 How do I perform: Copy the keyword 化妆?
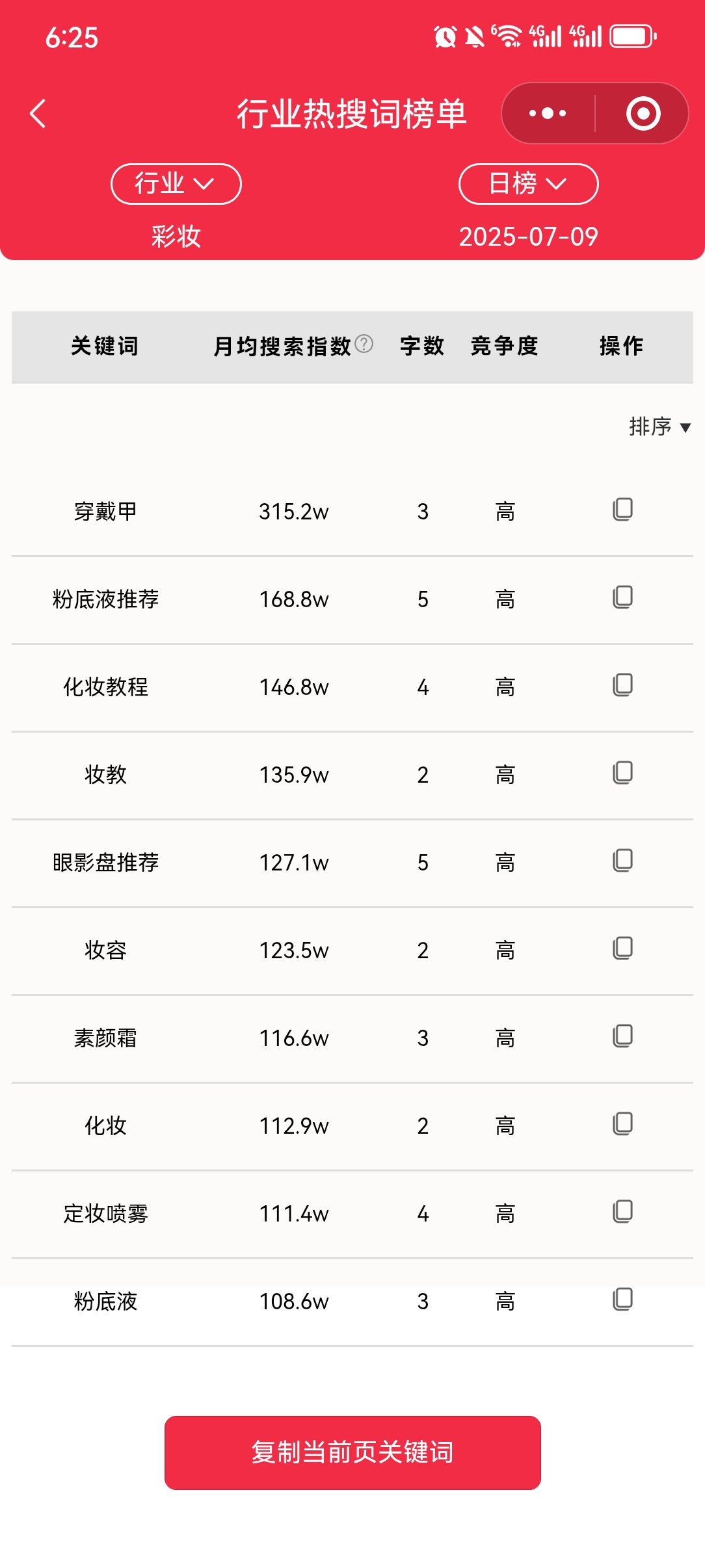pos(622,1125)
